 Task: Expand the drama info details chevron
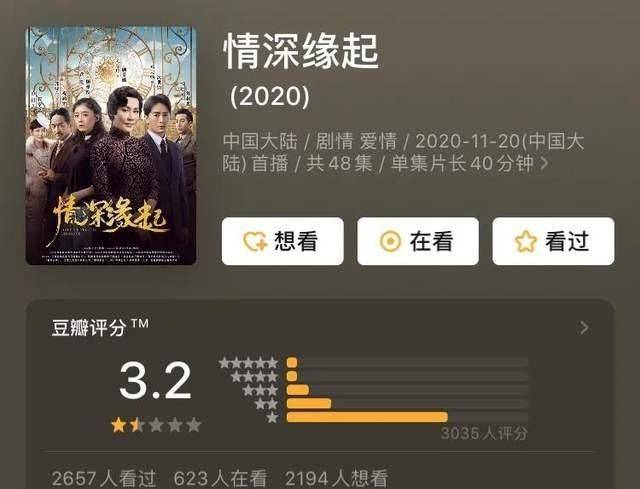(x=545, y=164)
